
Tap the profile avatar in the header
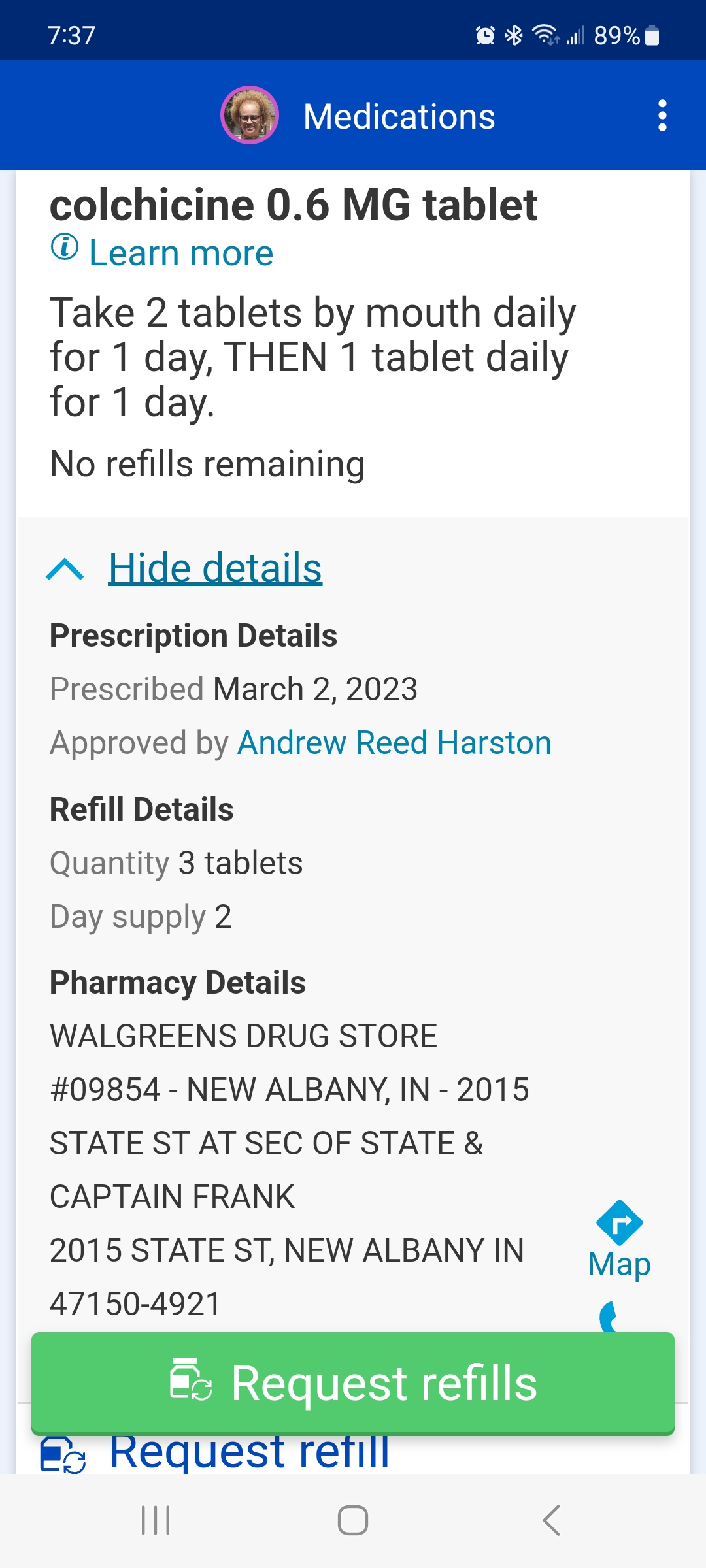250,115
